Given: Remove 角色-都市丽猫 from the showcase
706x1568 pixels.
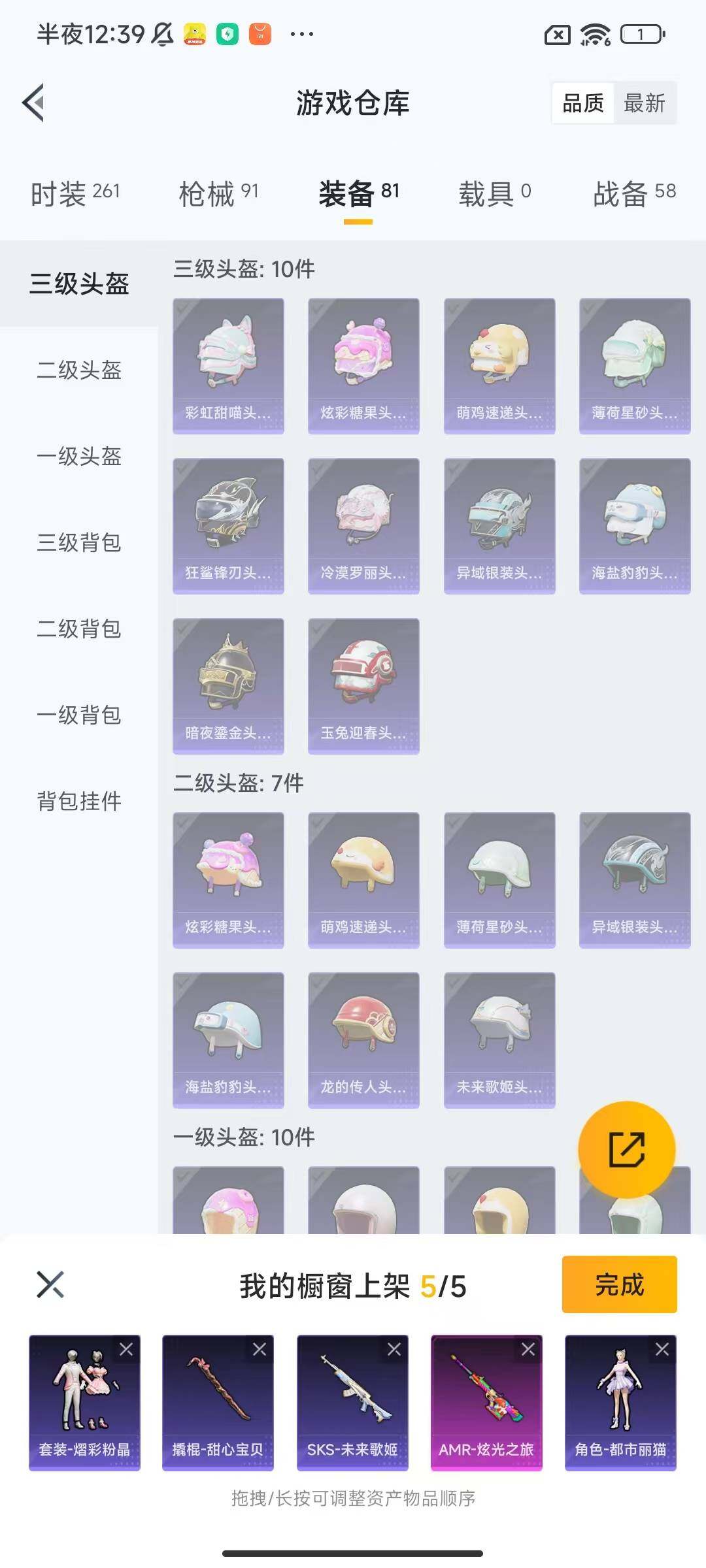Looking at the screenshot, I should 662,1349.
